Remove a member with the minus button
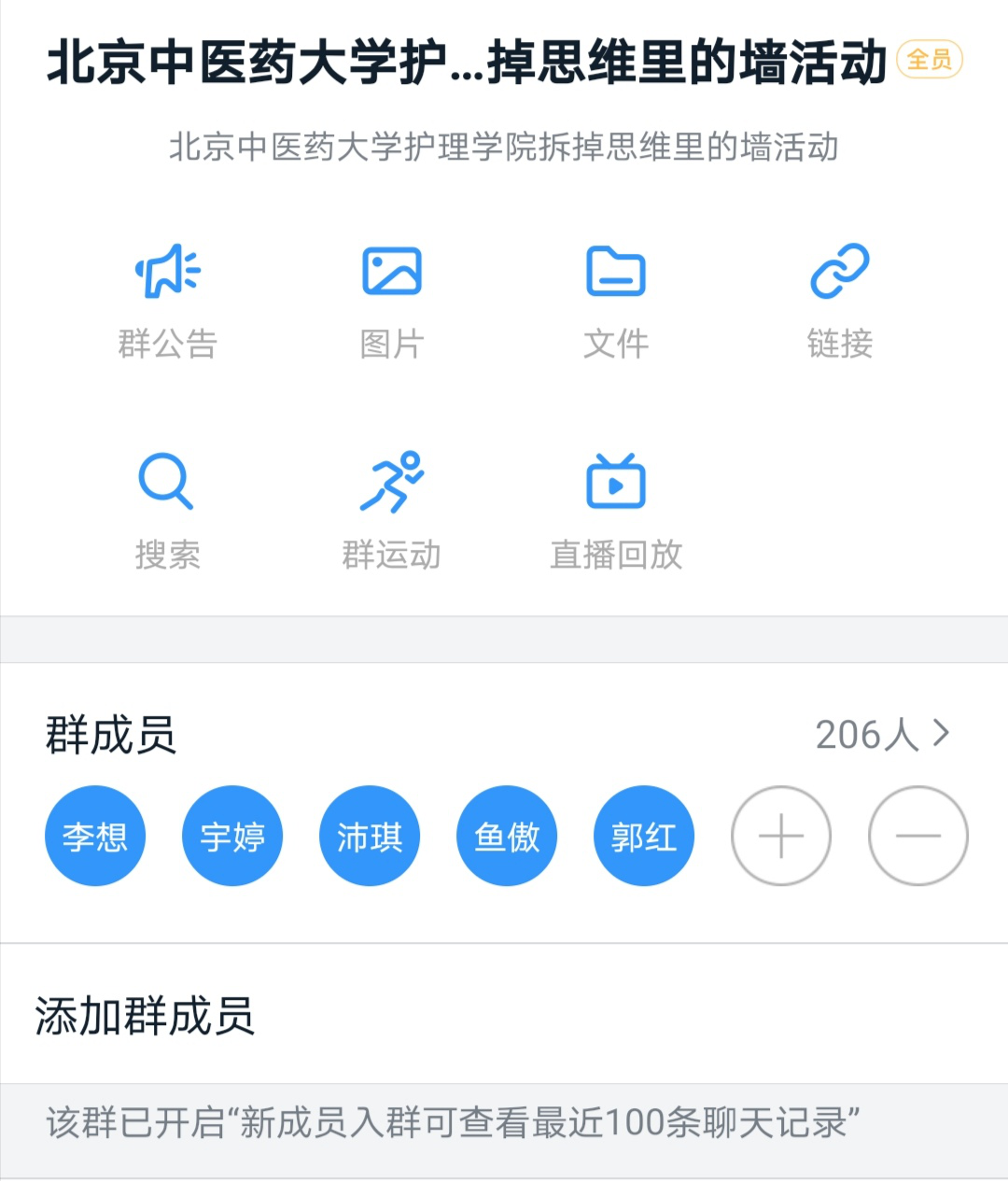Screen dimensions: 1008x1182 coord(918,836)
